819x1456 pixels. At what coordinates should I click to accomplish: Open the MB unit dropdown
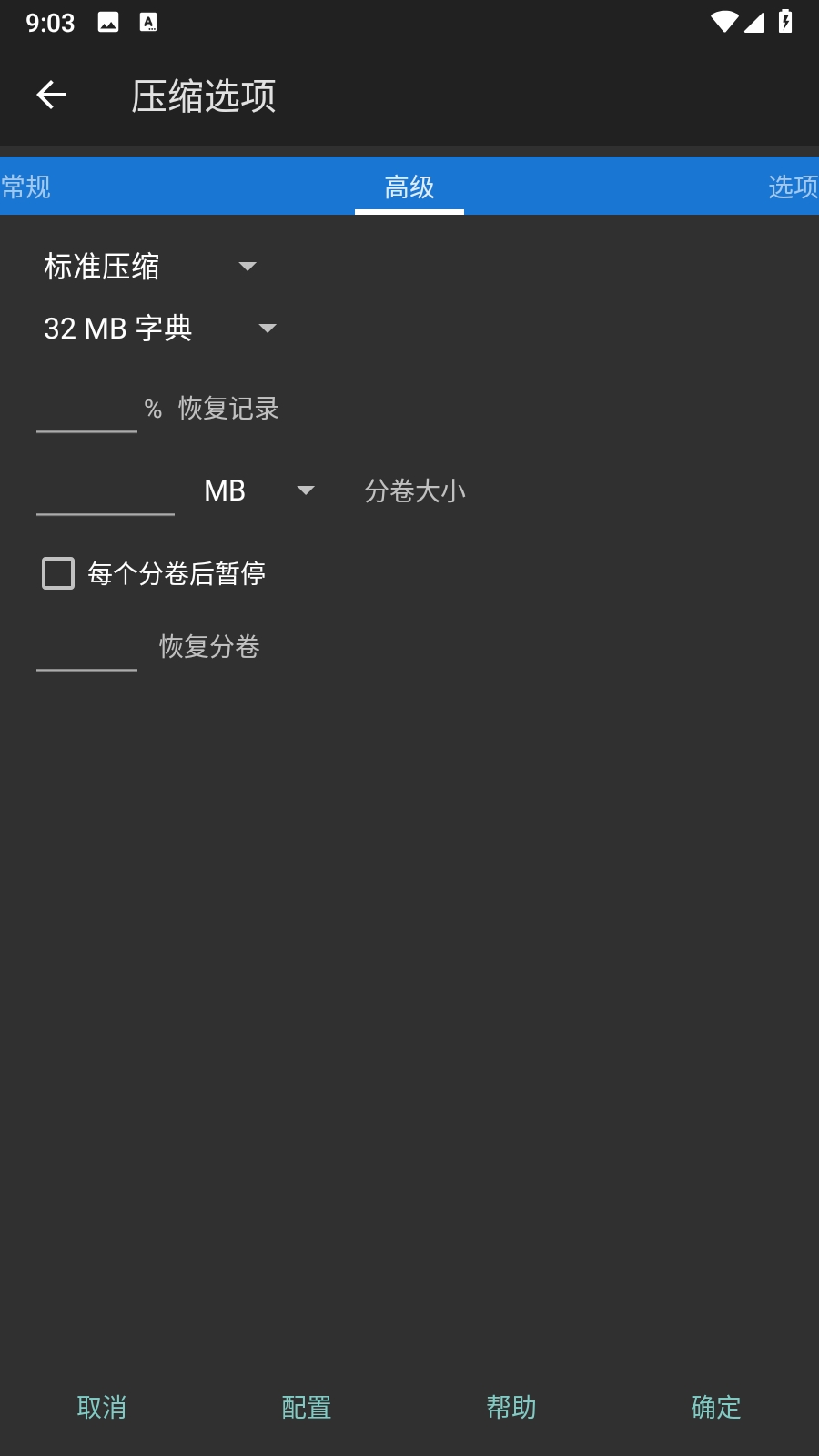pyautogui.click(x=260, y=490)
